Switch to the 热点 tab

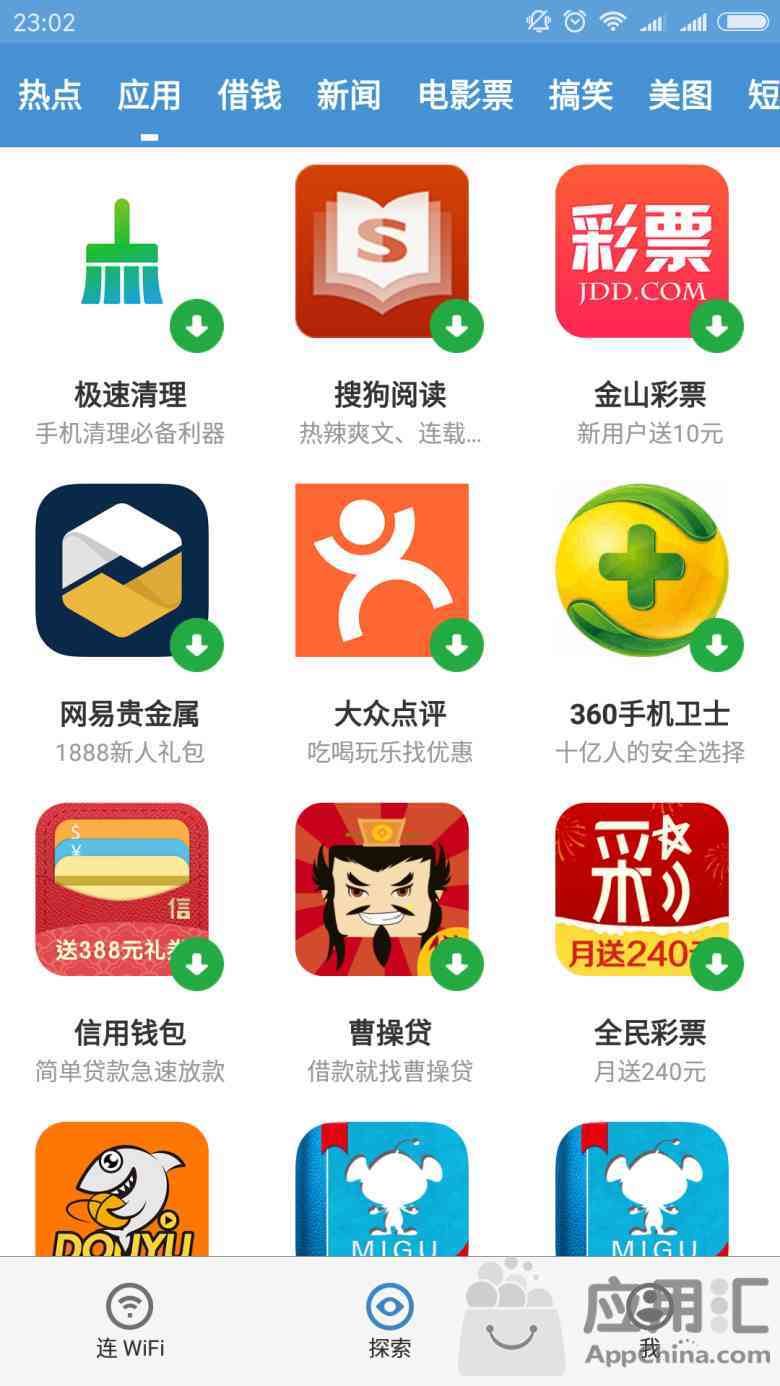pyautogui.click(x=50, y=96)
